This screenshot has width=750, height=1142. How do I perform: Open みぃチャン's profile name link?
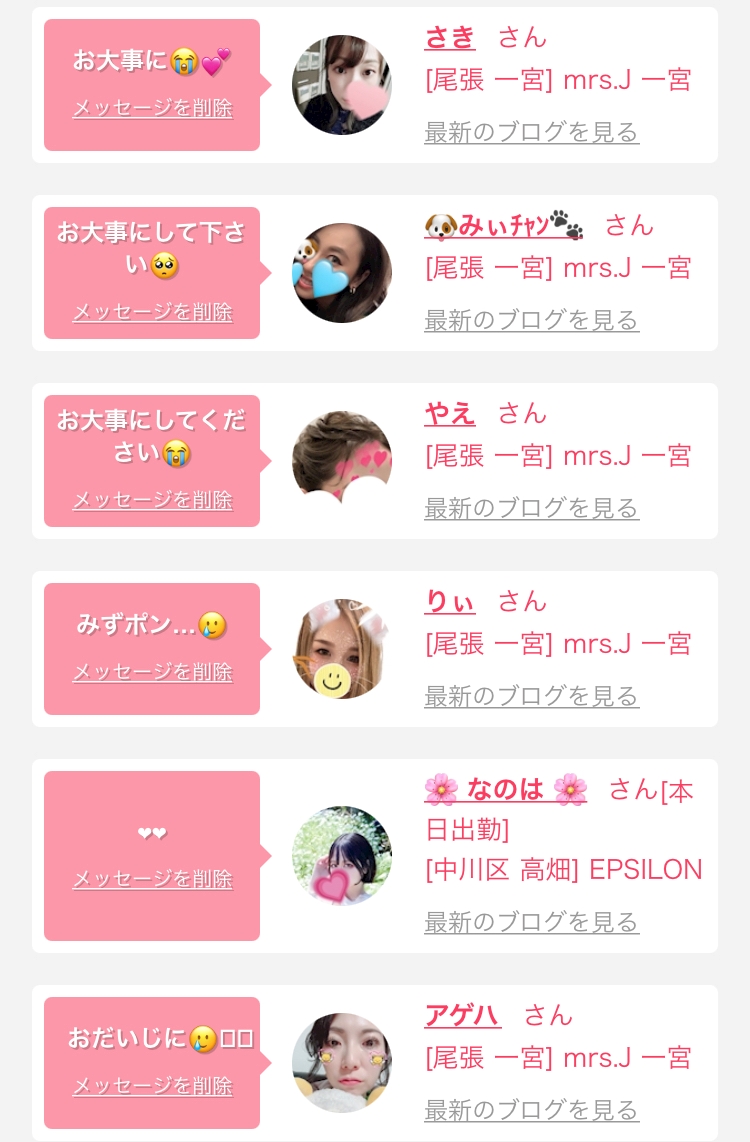504,225
